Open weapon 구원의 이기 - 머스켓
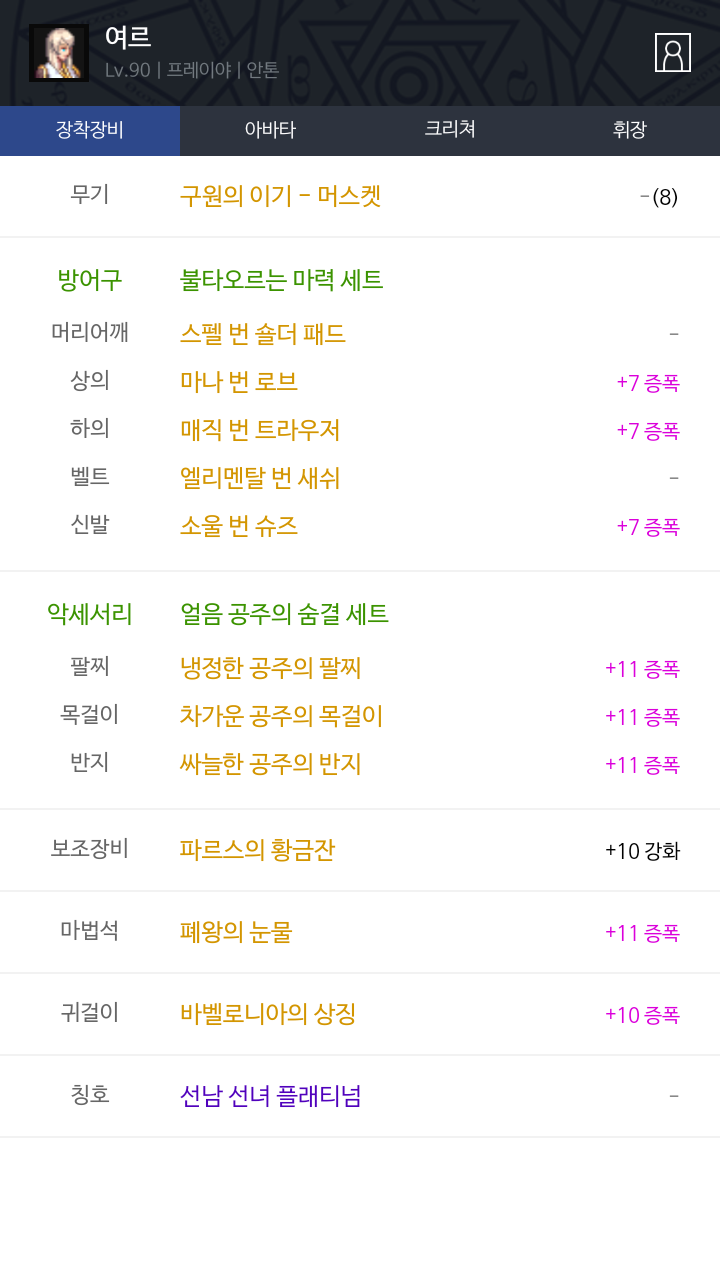Viewport: 720px width, 1280px height. [281, 195]
